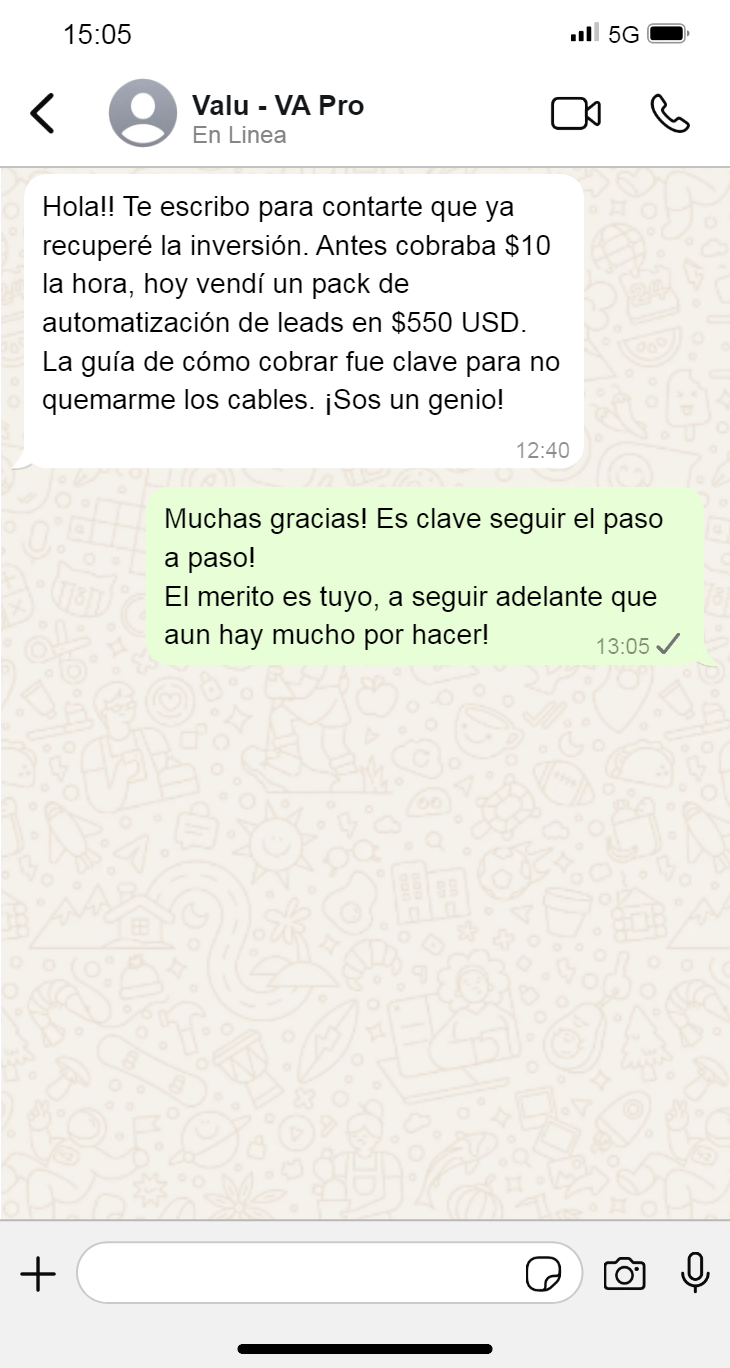Open the sticker picker

pos(543,1274)
